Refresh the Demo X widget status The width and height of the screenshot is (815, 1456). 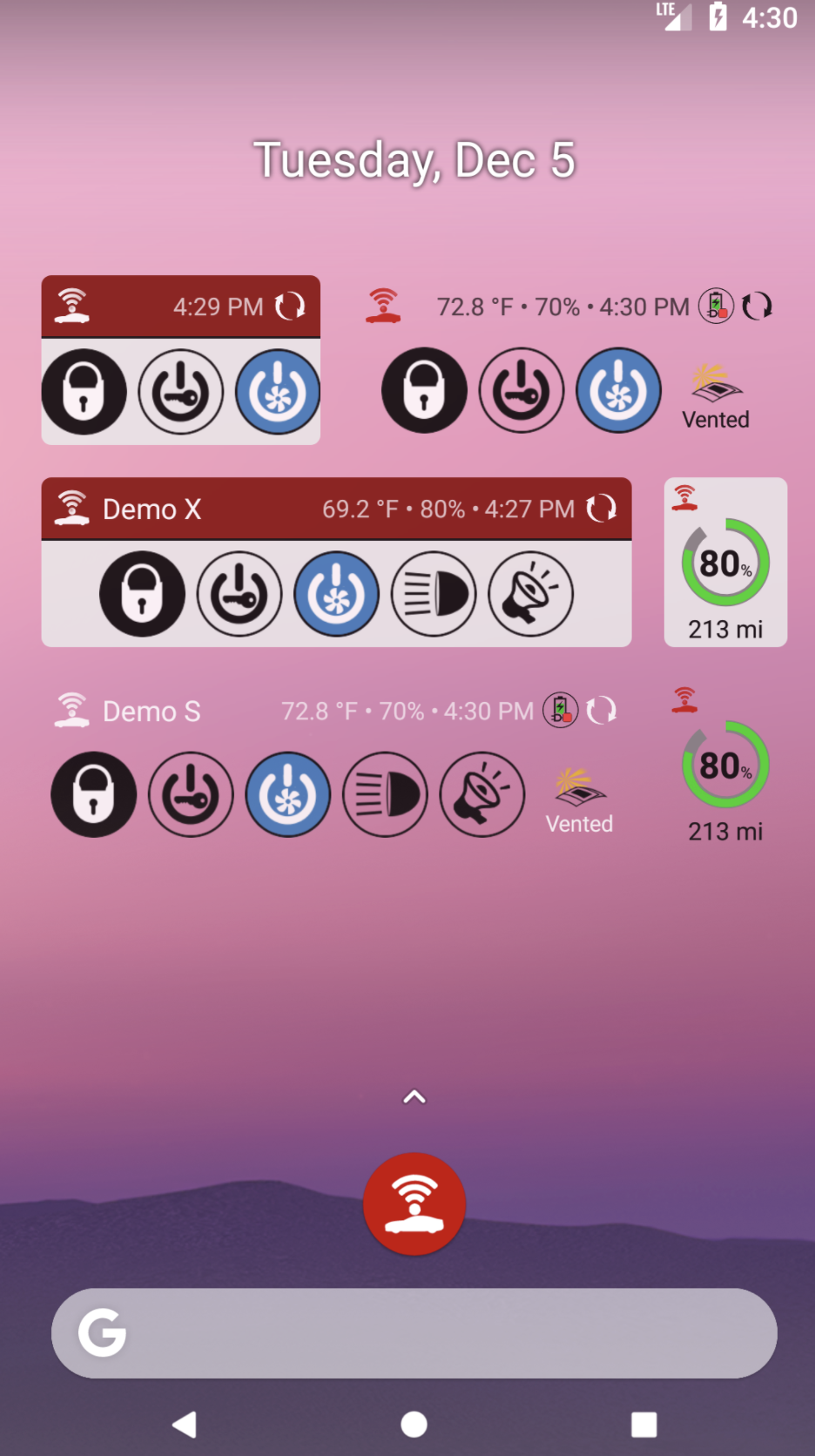coord(602,509)
